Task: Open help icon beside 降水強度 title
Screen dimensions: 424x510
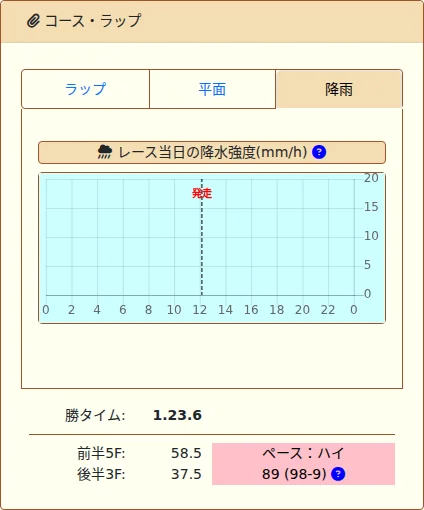Action: click(x=319, y=152)
